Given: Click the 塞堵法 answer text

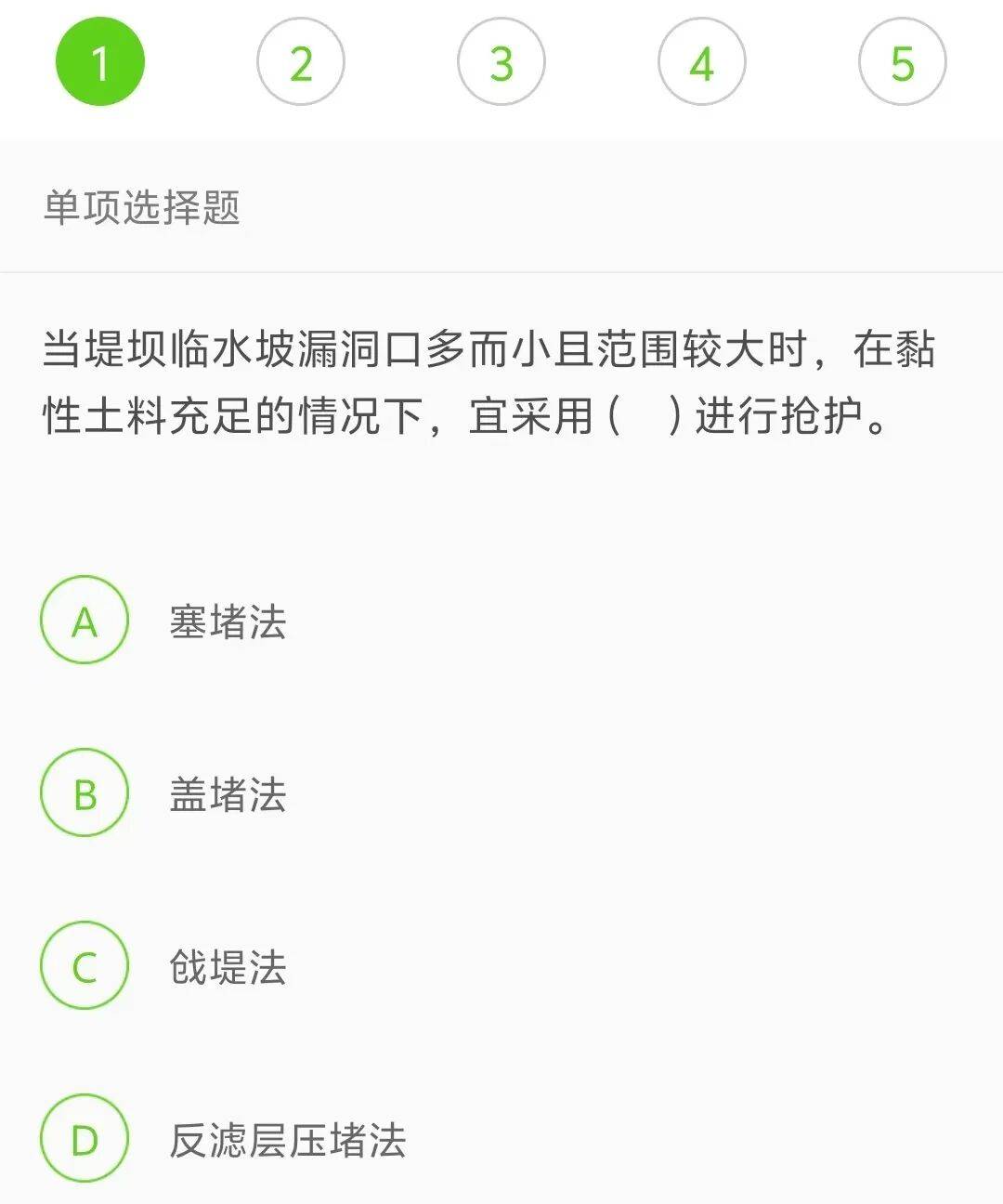Looking at the screenshot, I should tap(228, 621).
